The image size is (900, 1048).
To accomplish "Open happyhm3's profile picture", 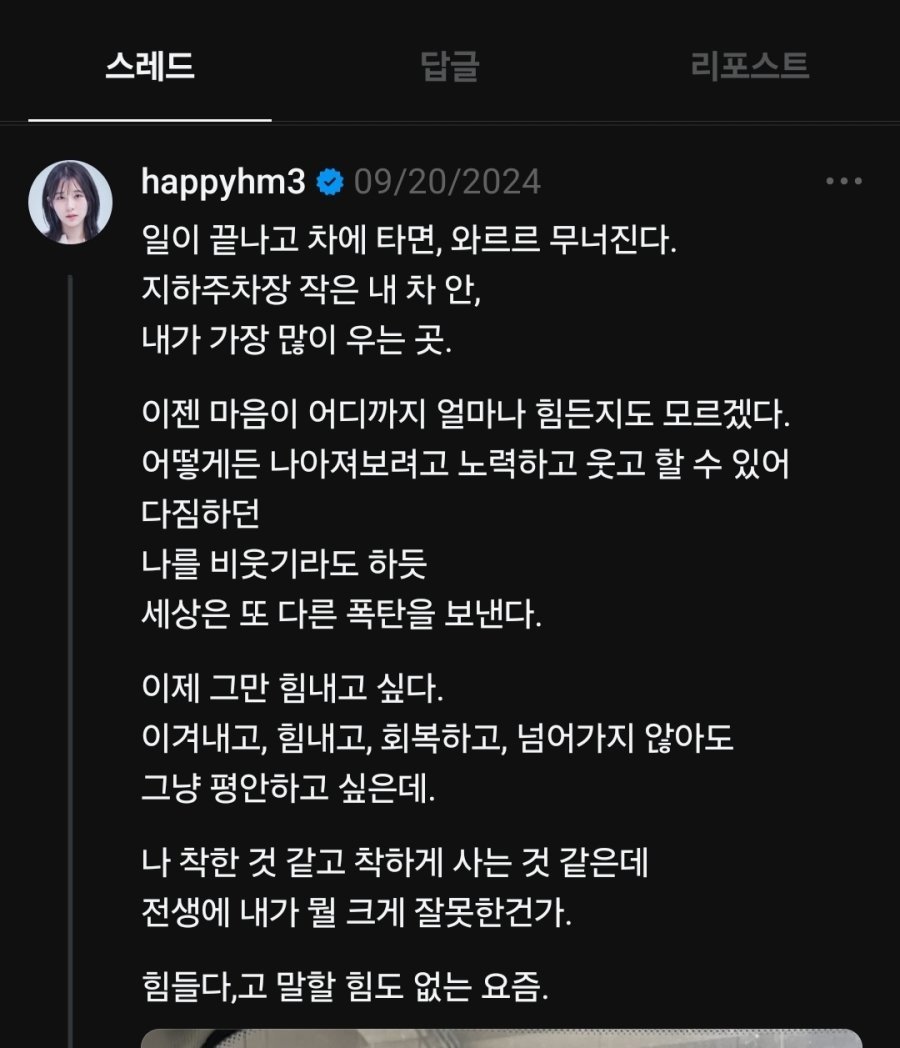I will tap(70, 202).
